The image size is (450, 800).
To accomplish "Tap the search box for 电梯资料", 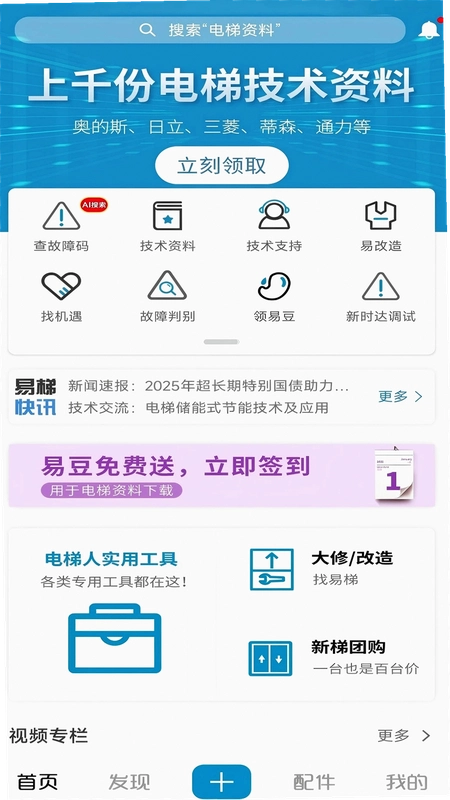I will point(210,30).
